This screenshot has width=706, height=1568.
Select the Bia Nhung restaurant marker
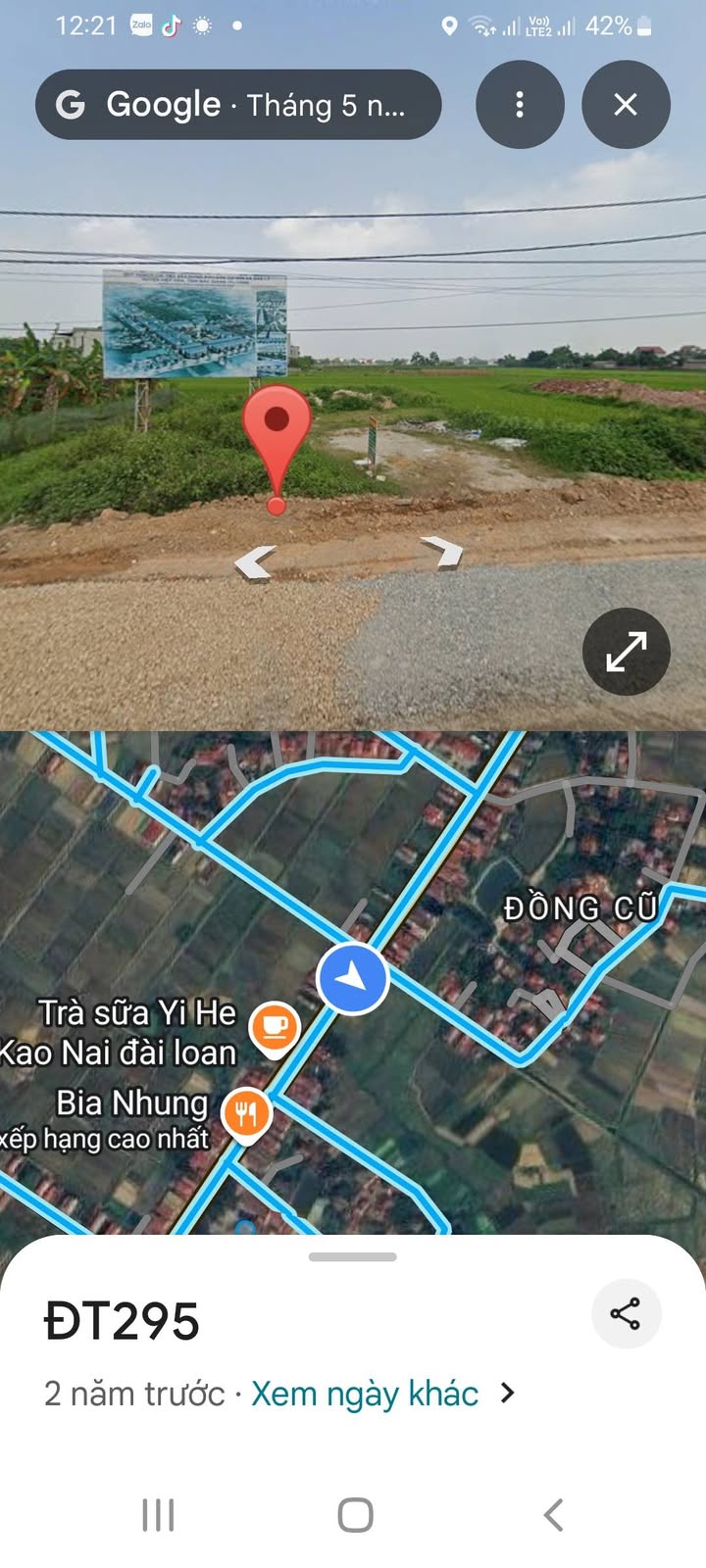[x=246, y=1114]
